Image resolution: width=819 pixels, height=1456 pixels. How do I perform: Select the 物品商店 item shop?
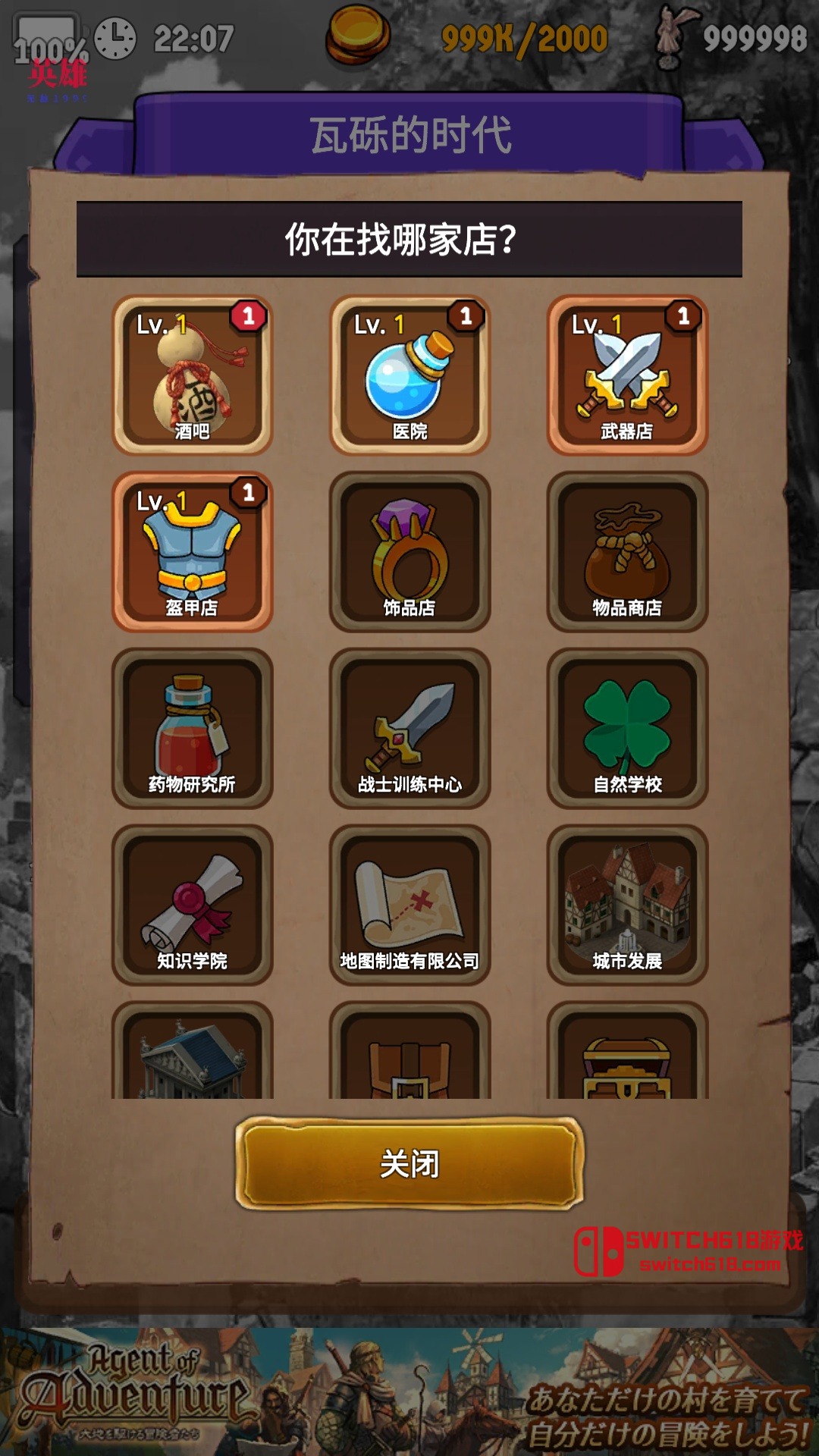tap(627, 552)
